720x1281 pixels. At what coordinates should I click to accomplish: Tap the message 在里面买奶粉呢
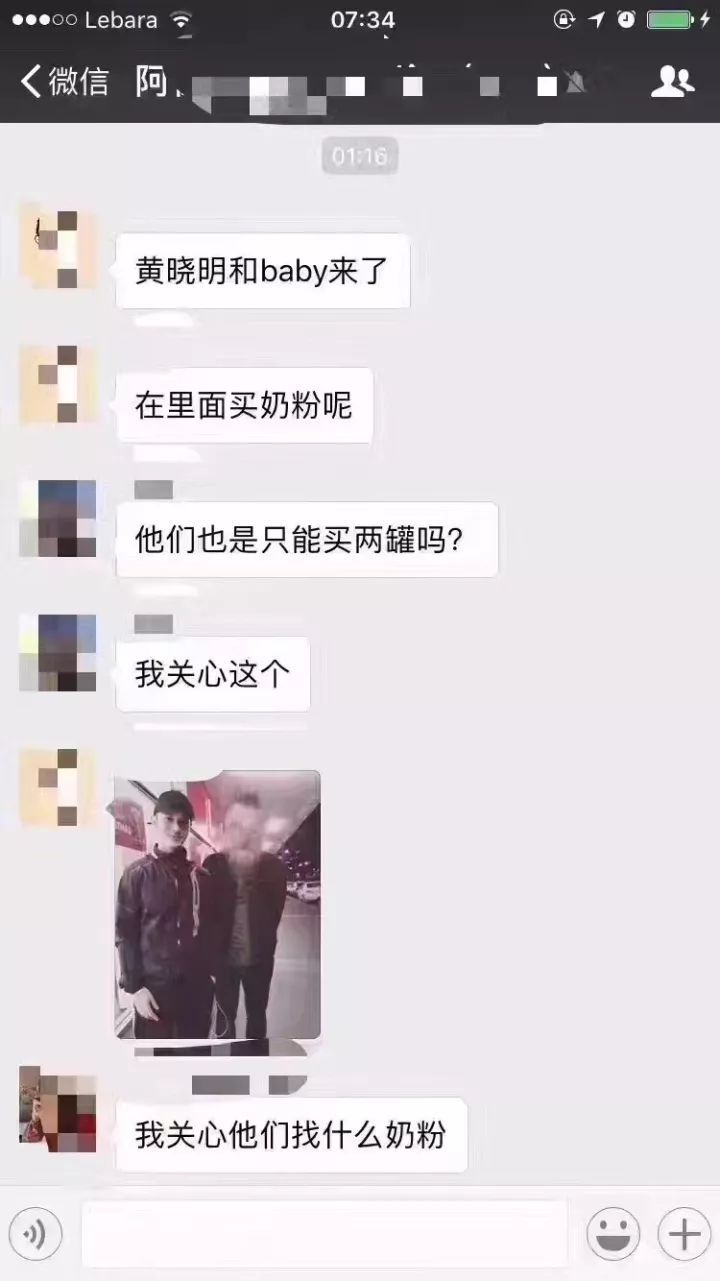click(x=245, y=404)
